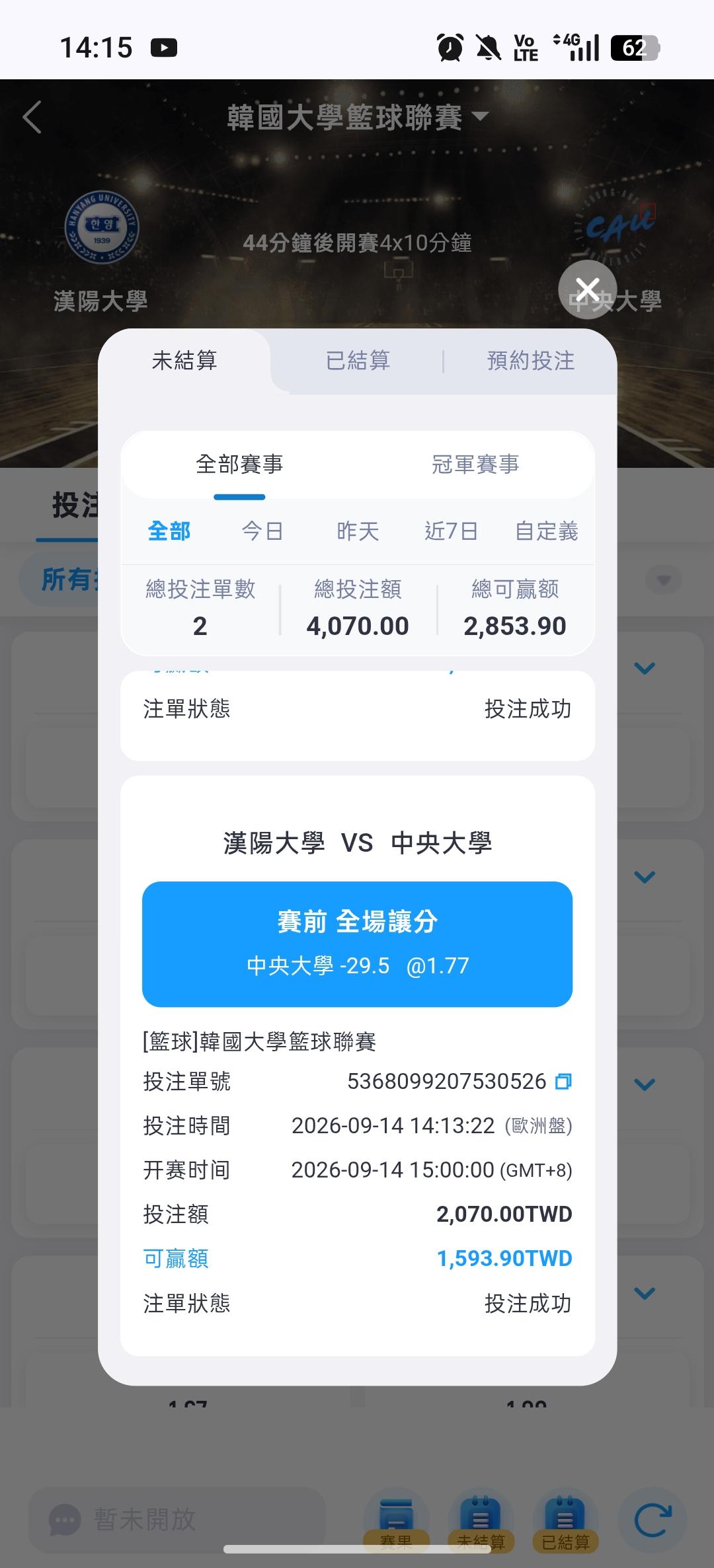
Task: Copy bet number 5368099207530526
Action: point(563,1082)
